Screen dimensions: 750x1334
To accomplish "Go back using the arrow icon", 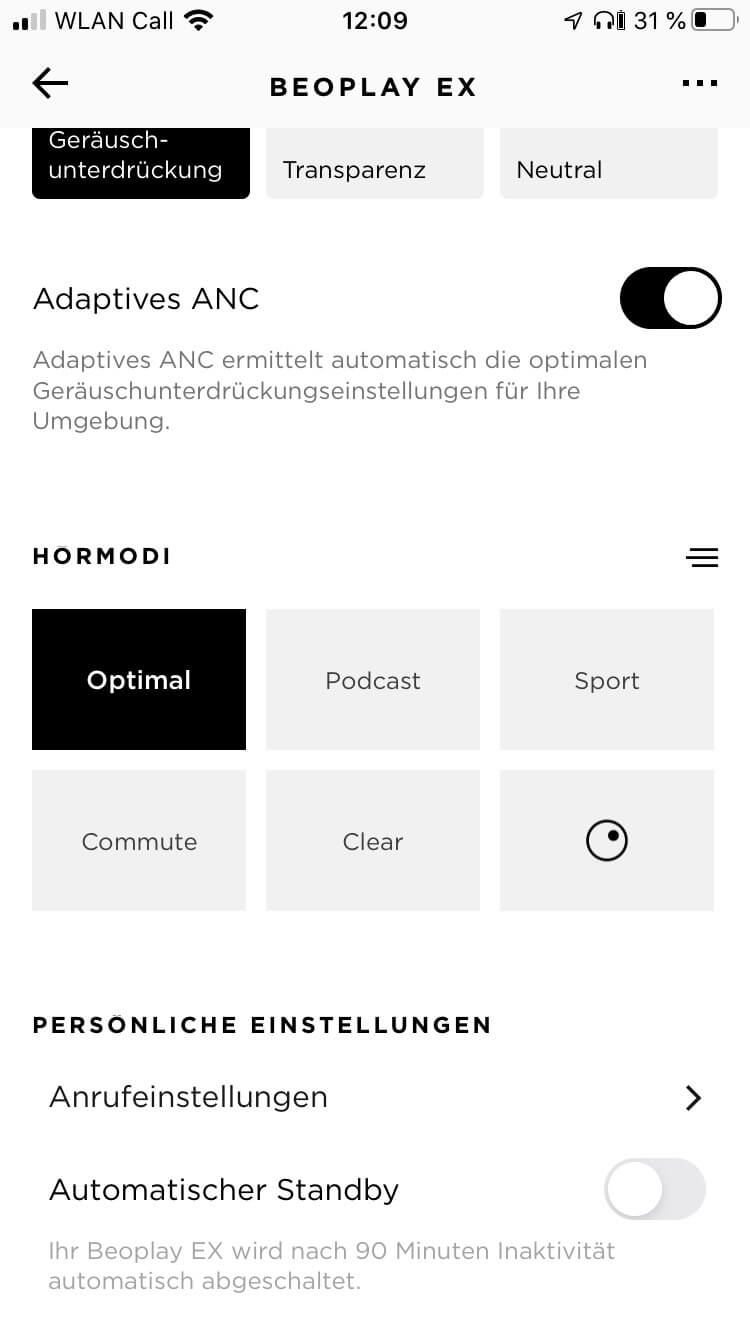I will click(50, 85).
